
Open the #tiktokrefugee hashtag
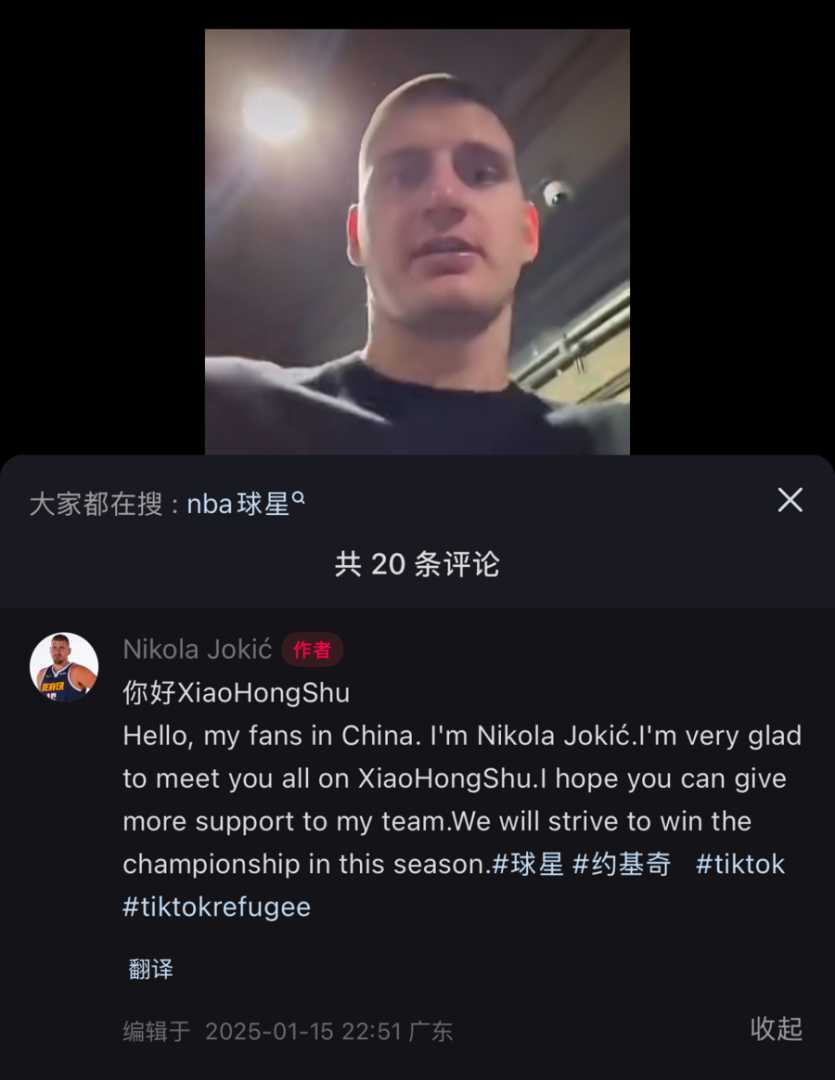click(x=216, y=907)
